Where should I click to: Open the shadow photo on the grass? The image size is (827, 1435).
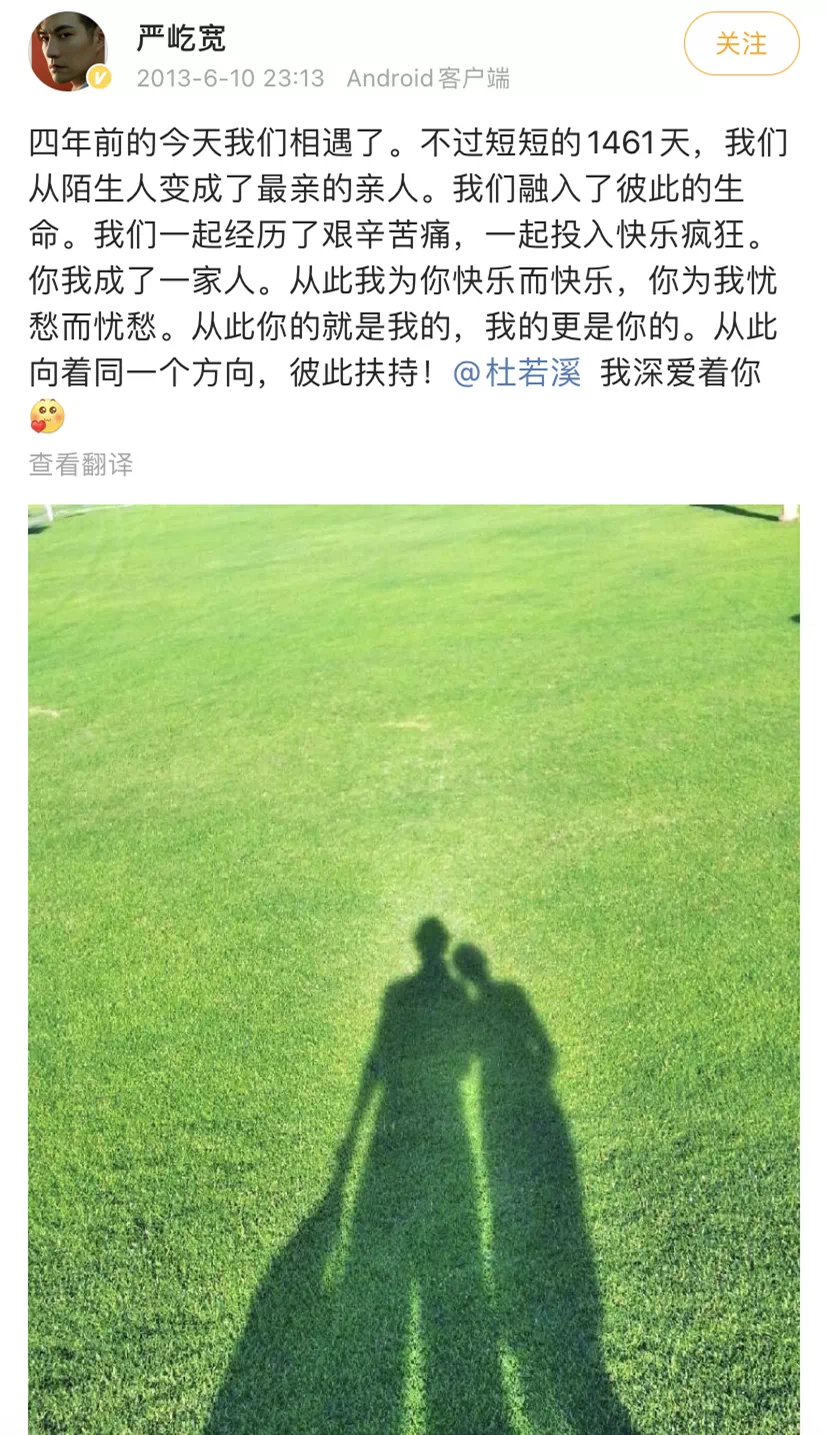pyautogui.click(x=413, y=968)
